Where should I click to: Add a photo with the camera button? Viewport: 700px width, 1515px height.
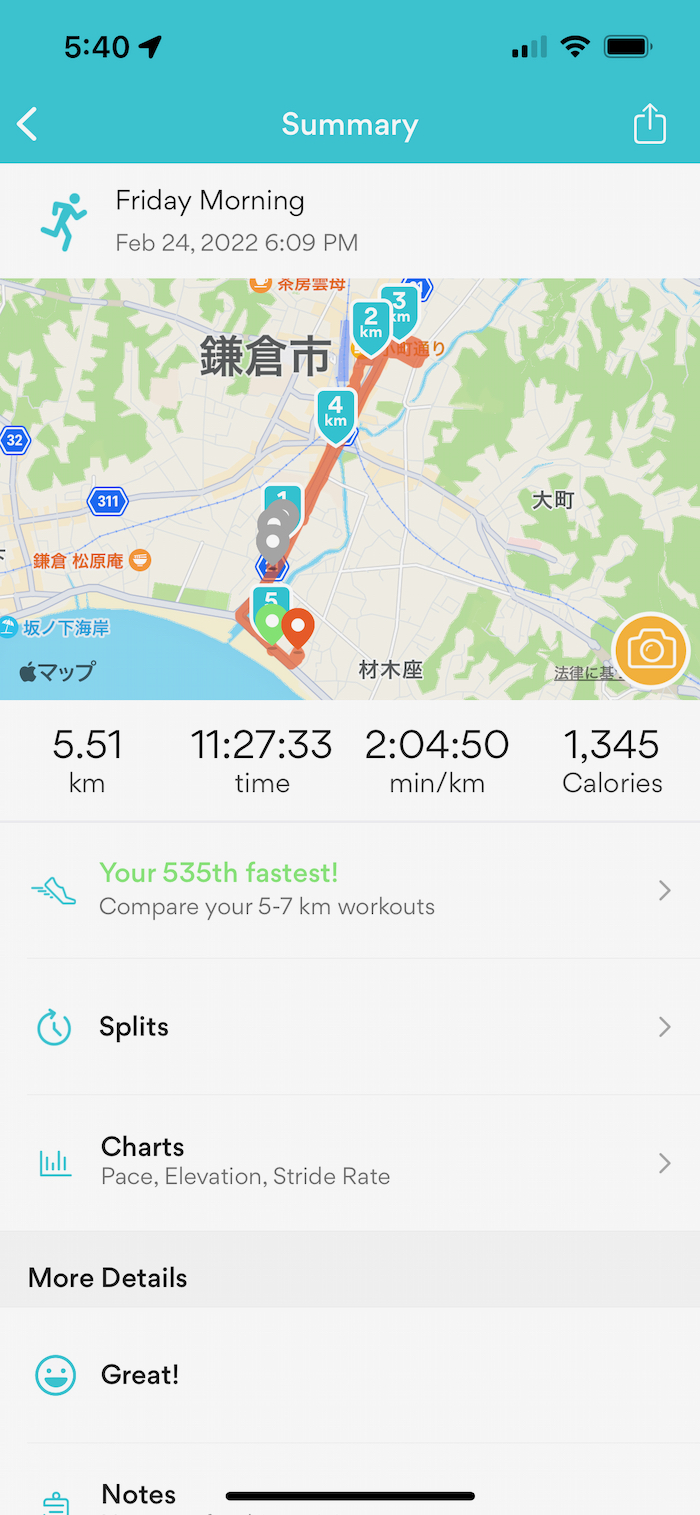(651, 651)
